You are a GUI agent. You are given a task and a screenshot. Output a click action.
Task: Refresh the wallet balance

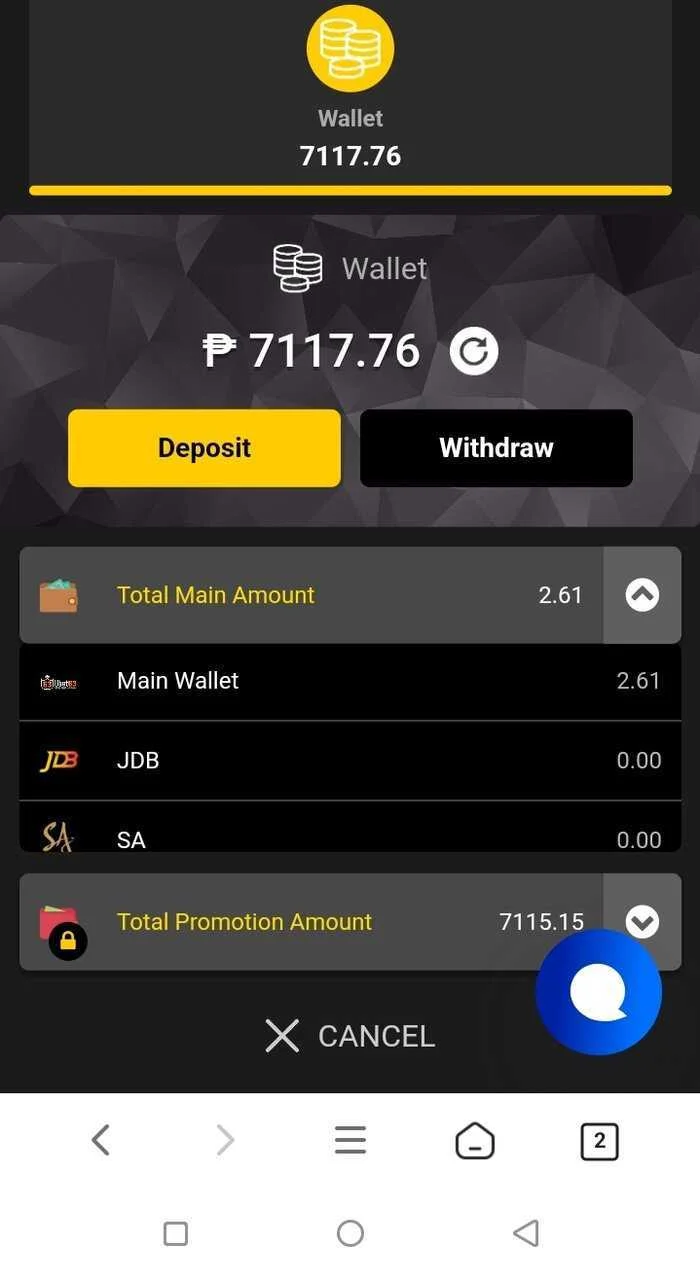pos(473,352)
